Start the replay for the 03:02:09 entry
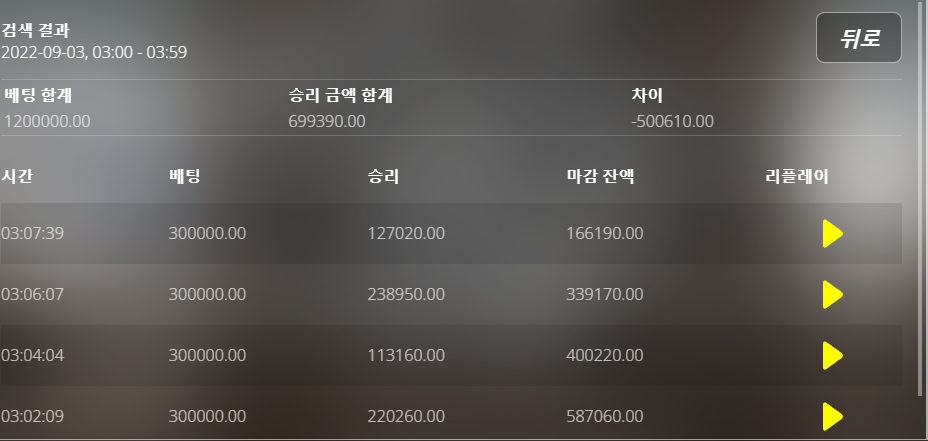 pos(833,417)
